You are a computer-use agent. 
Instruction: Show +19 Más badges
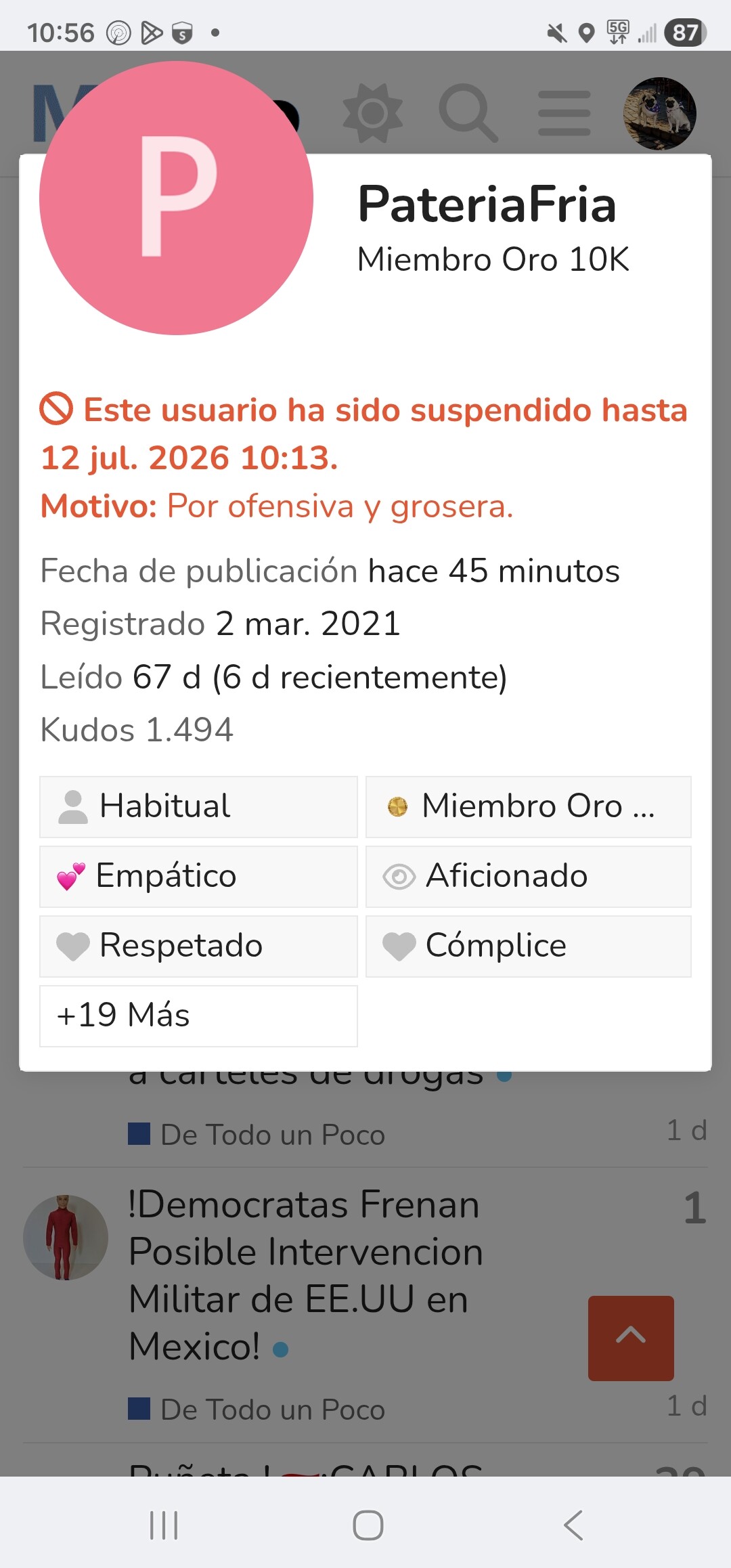pos(198,1016)
